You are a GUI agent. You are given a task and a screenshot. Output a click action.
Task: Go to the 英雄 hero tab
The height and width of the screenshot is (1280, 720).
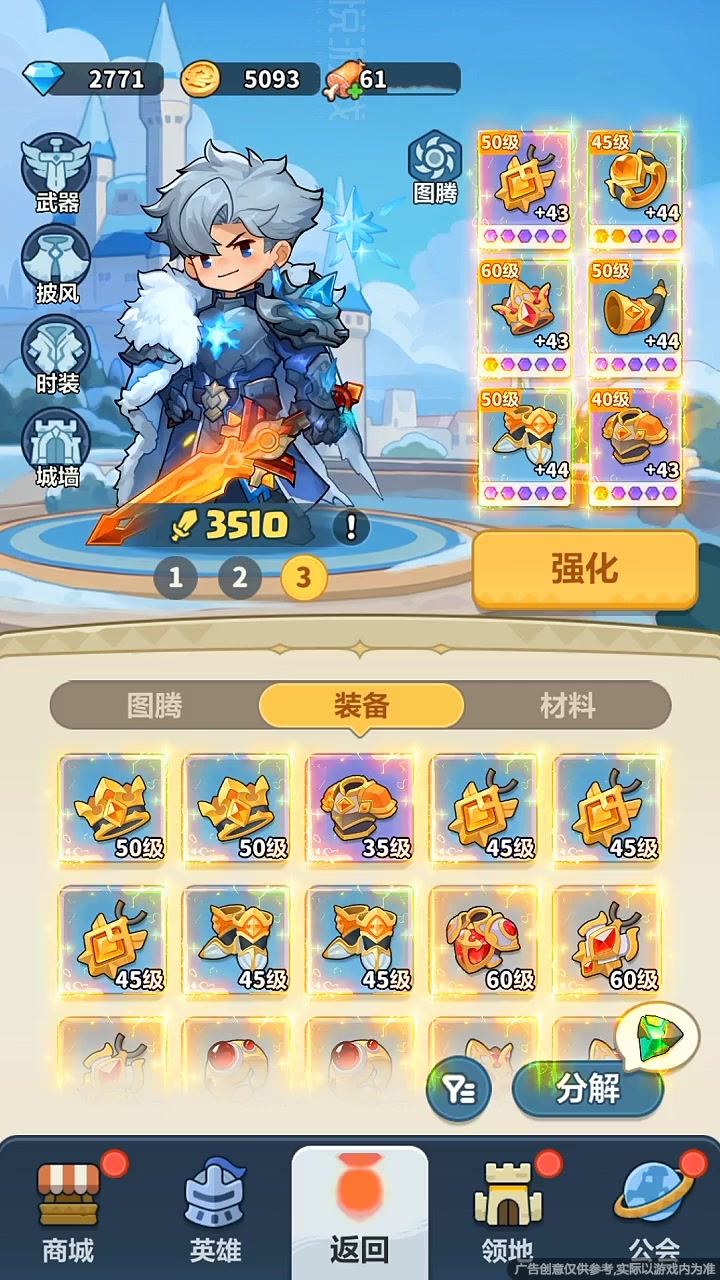coord(215,1210)
